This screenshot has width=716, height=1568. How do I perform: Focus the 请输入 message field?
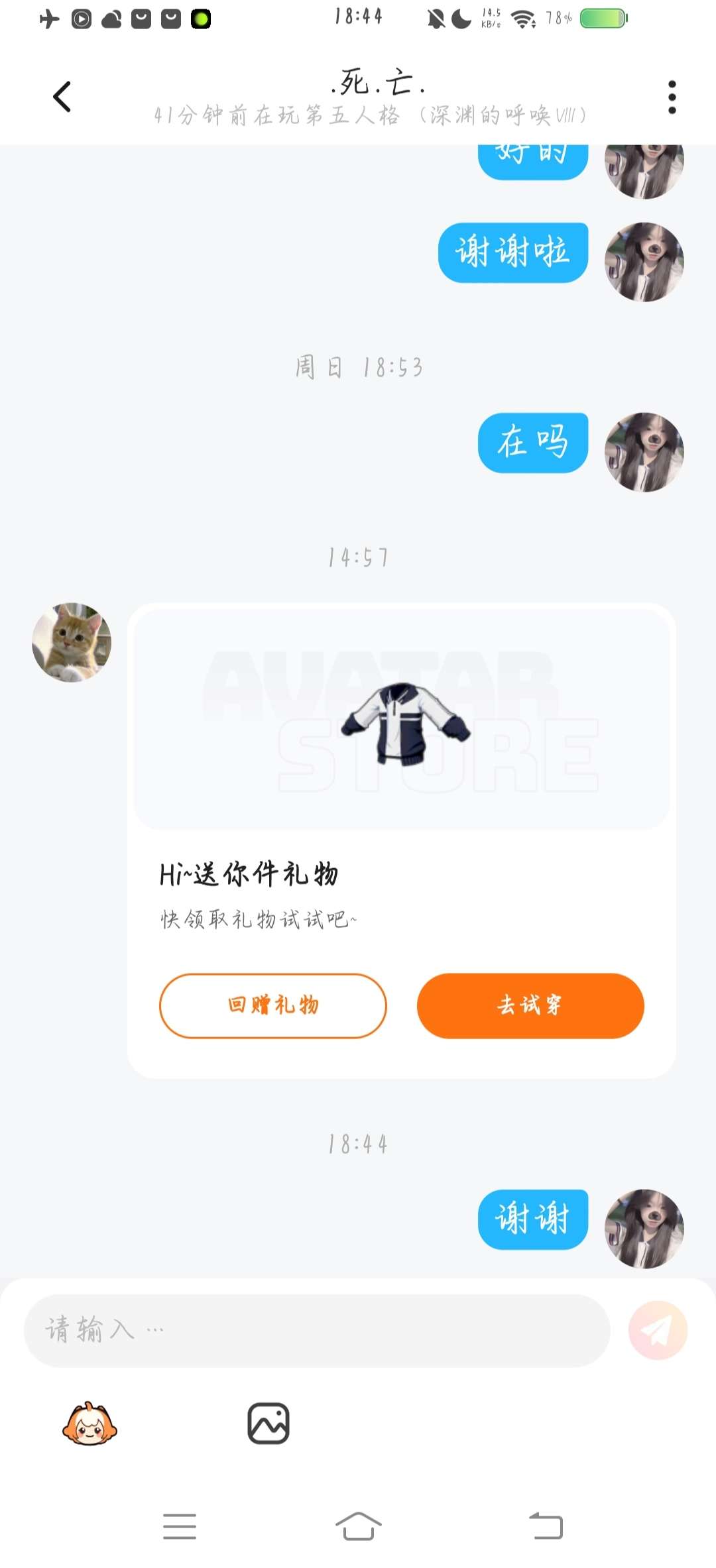click(x=317, y=1329)
